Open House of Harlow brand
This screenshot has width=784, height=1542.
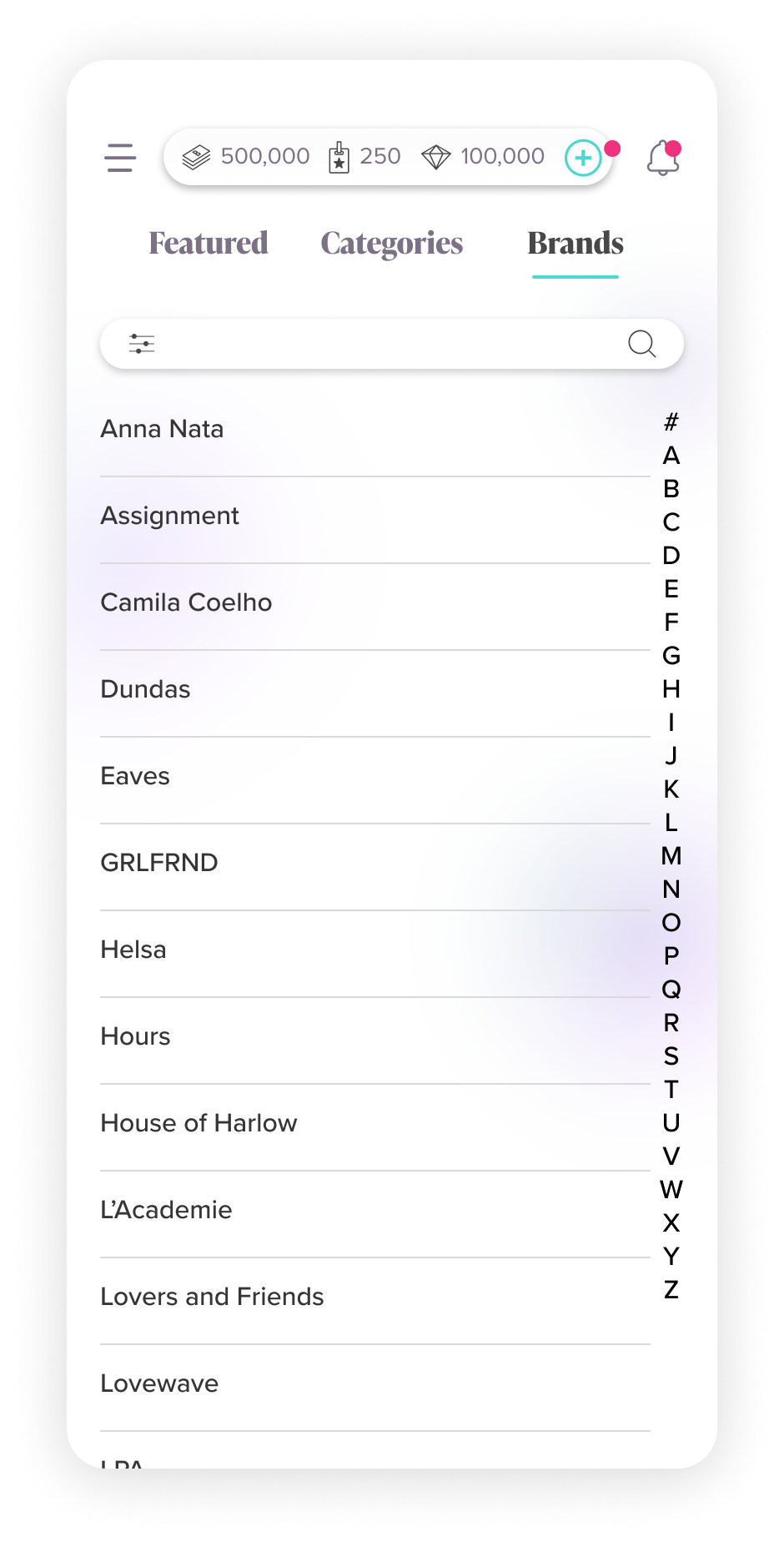(x=375, y=1124)
